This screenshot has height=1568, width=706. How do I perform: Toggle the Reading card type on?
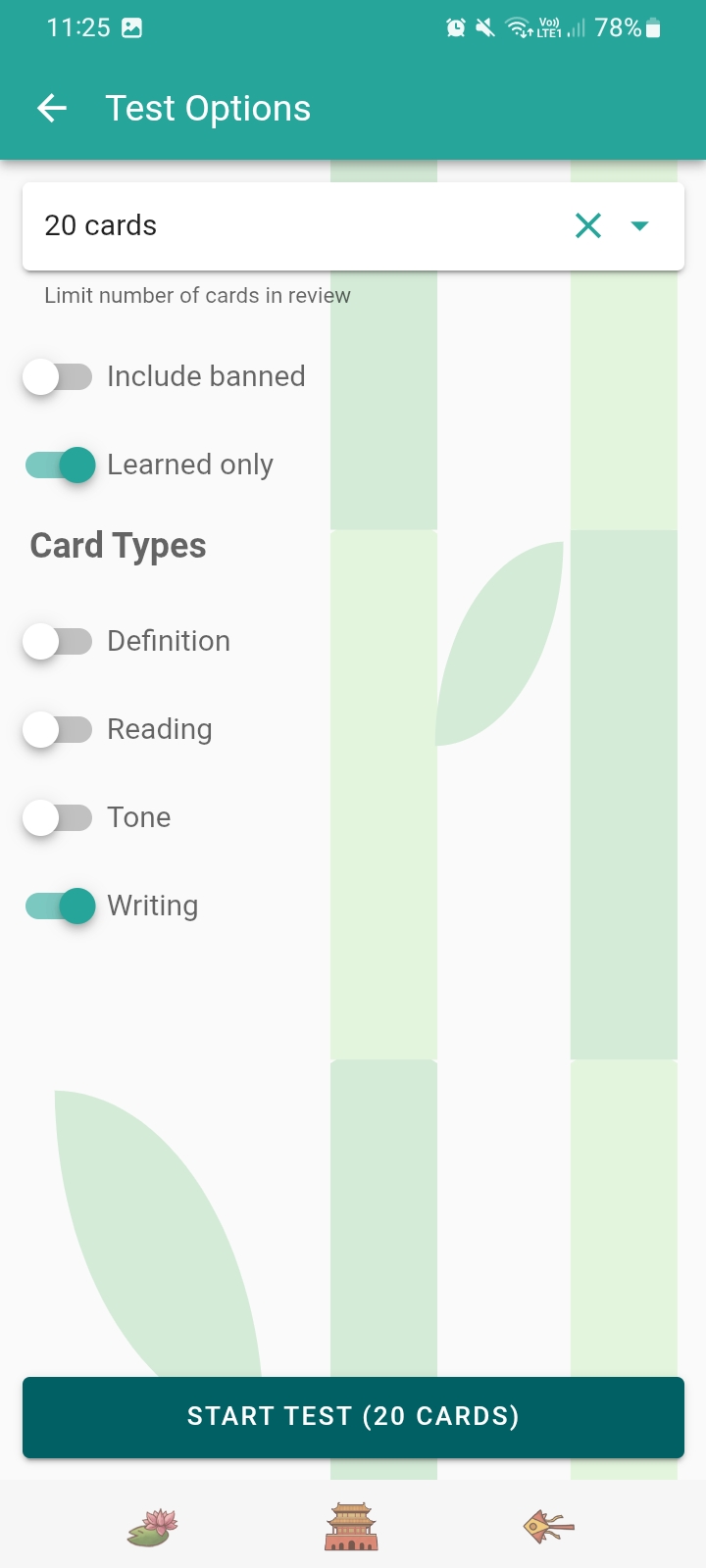[x=59, y=729]
